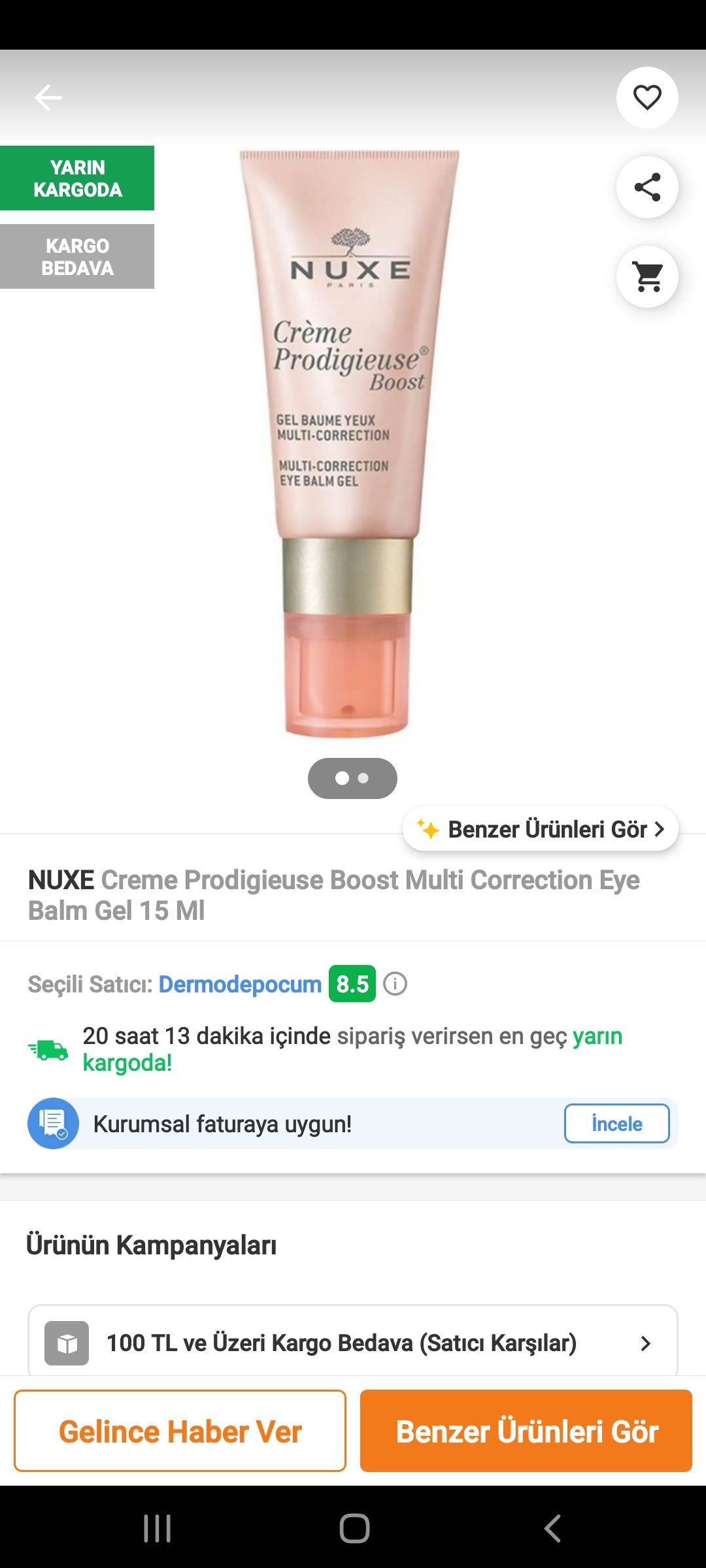
Task: Share this NUXE product
Action: point(647,188)
